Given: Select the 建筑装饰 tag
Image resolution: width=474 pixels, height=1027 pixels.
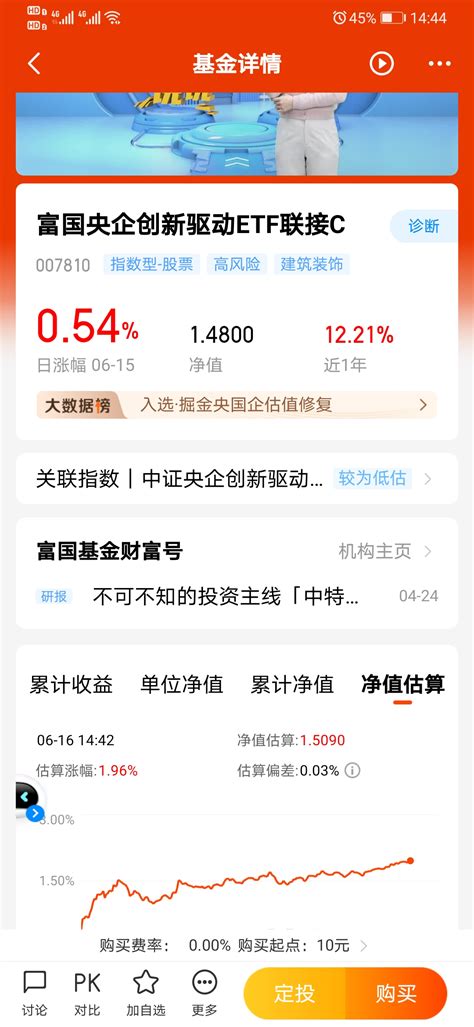Looking at the screenshot, I should click(x=312, y=264).
